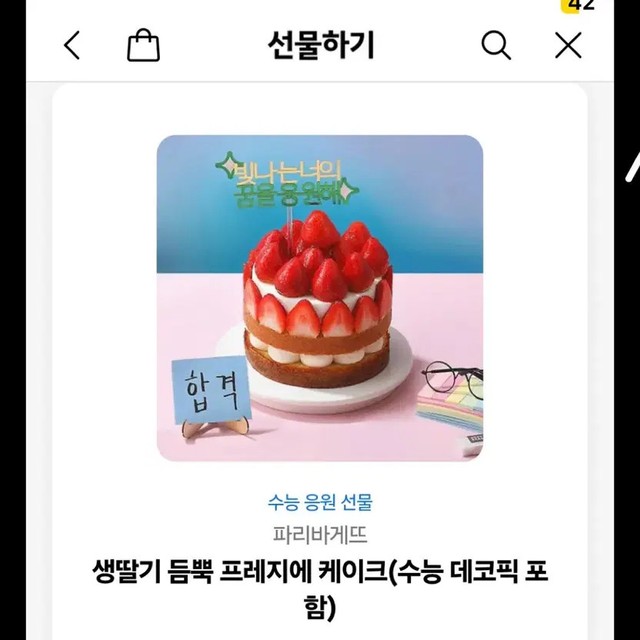
Task: Open the gift box bag icon
Action: pyautogui.click(x=143, y=45)
